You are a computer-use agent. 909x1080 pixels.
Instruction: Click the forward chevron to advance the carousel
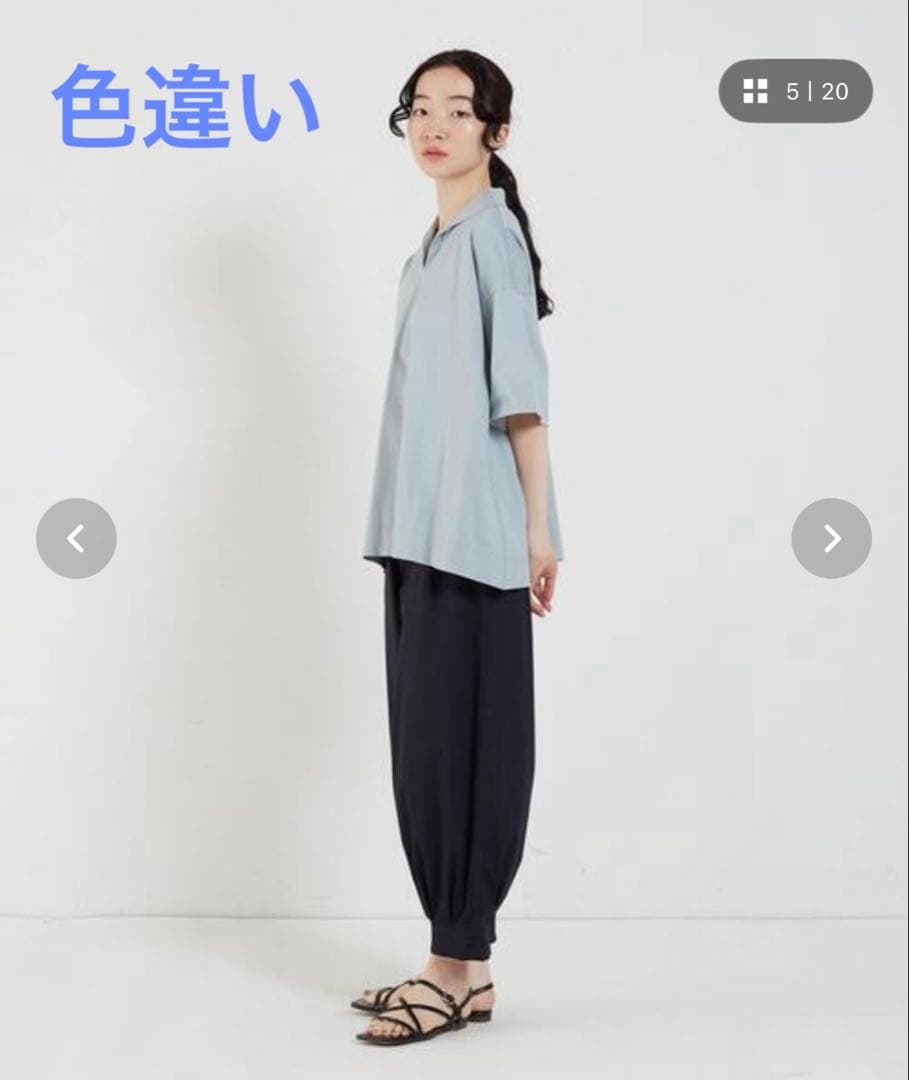click(833, 537)
